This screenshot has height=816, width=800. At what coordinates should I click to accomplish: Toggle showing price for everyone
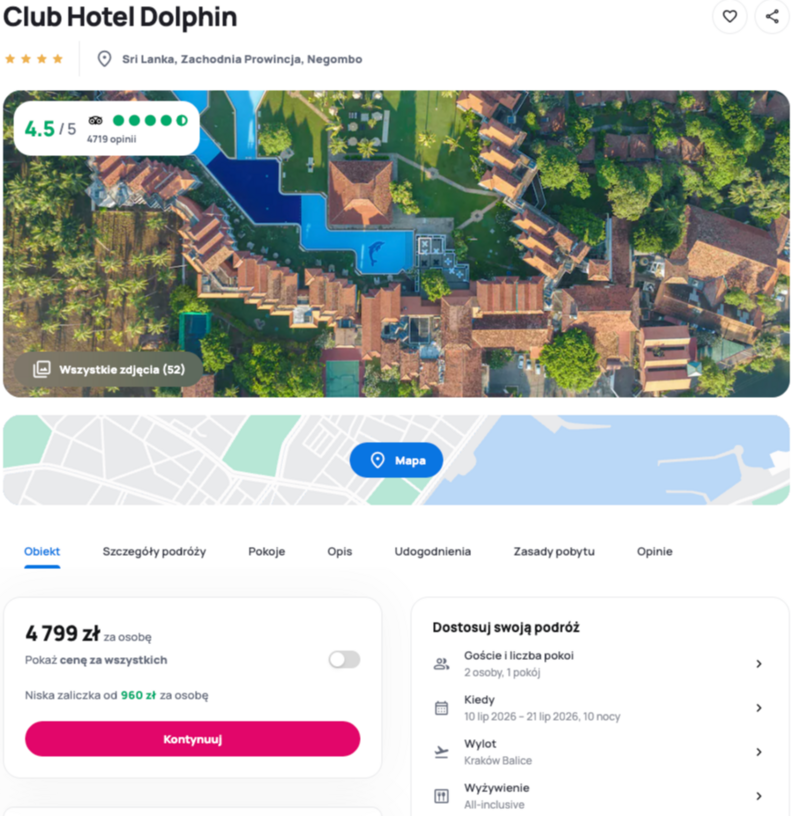point(344,660)
